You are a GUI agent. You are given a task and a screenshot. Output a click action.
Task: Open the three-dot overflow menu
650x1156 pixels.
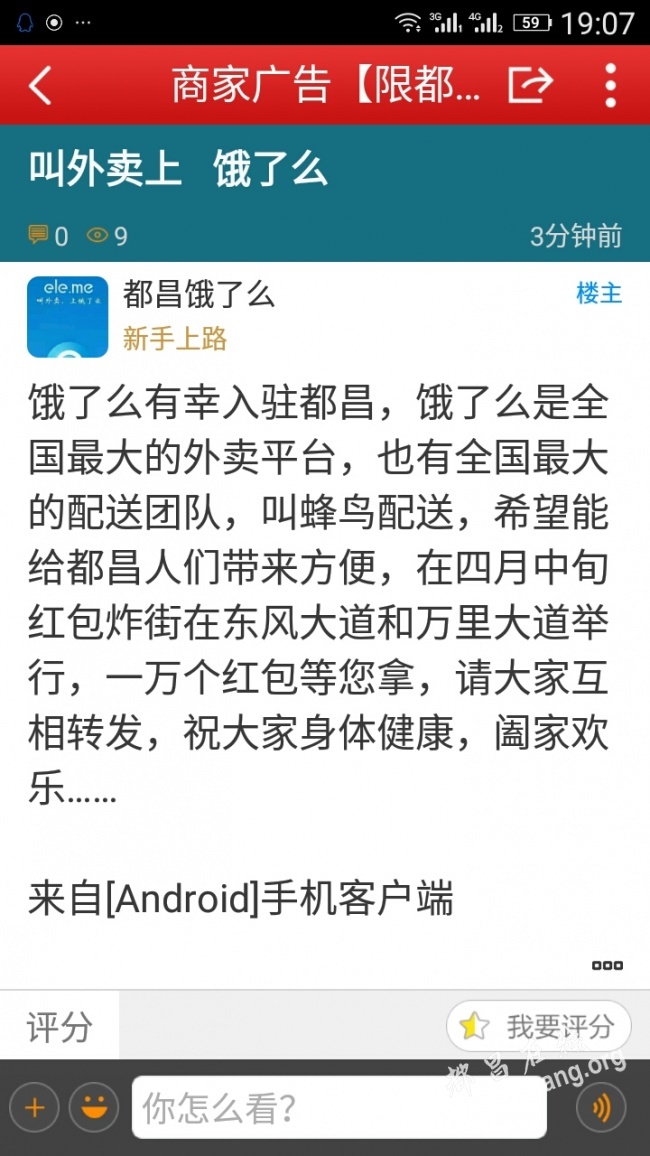610,86
